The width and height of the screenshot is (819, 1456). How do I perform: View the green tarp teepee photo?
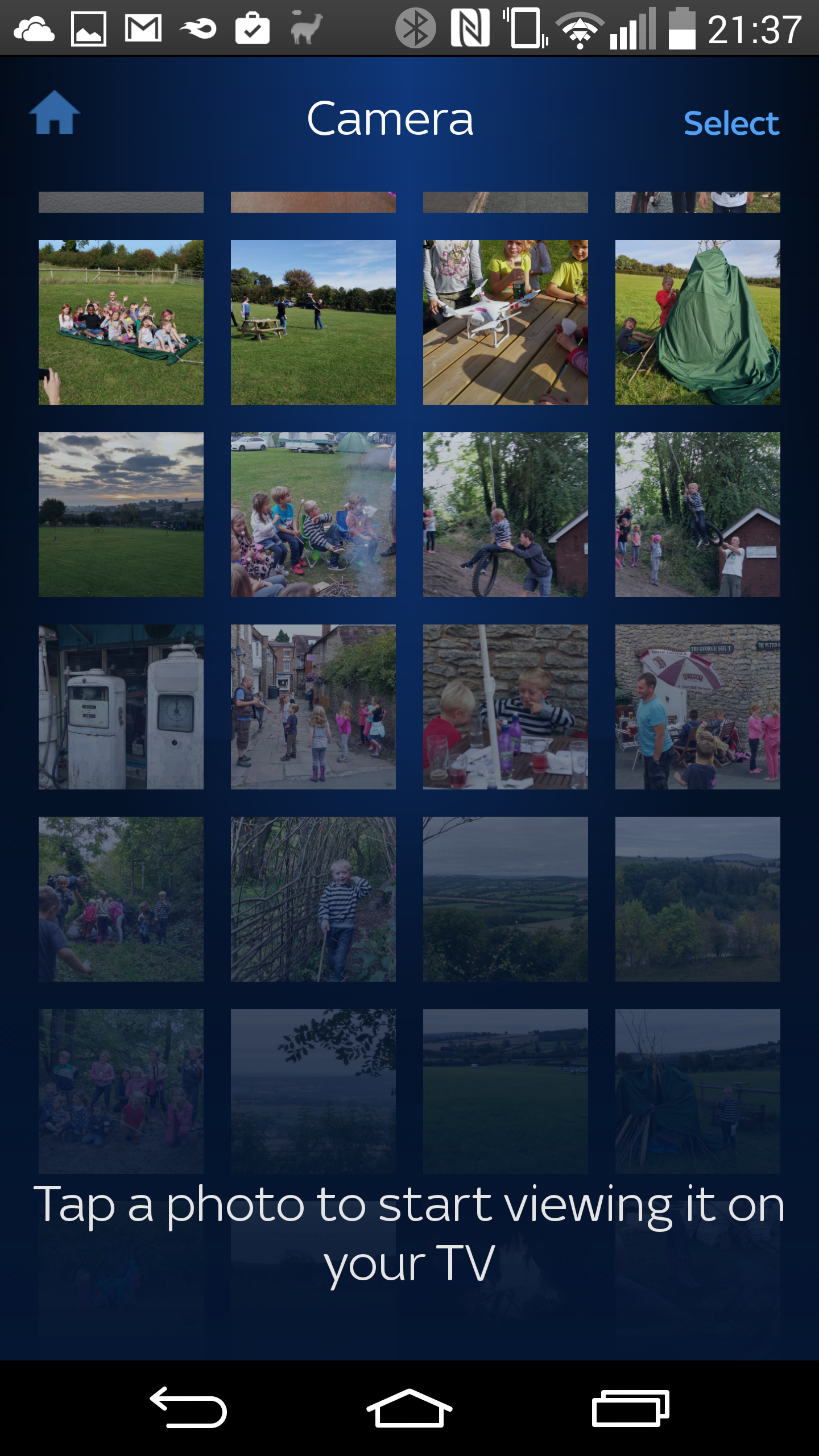pyautogui.click(x=698, y=322)
